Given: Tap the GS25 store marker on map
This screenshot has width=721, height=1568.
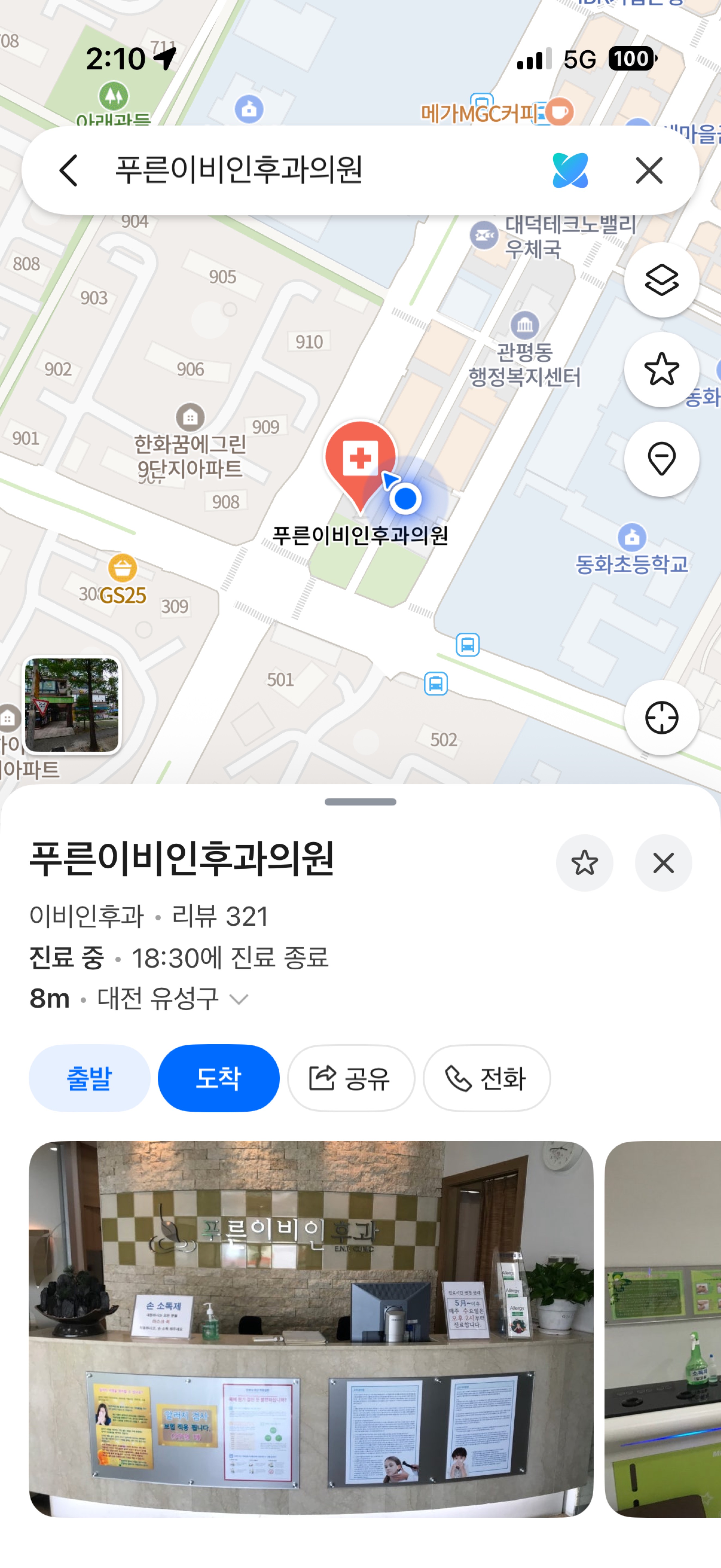Looking at the screenshot, I should [x=122, y=579].
